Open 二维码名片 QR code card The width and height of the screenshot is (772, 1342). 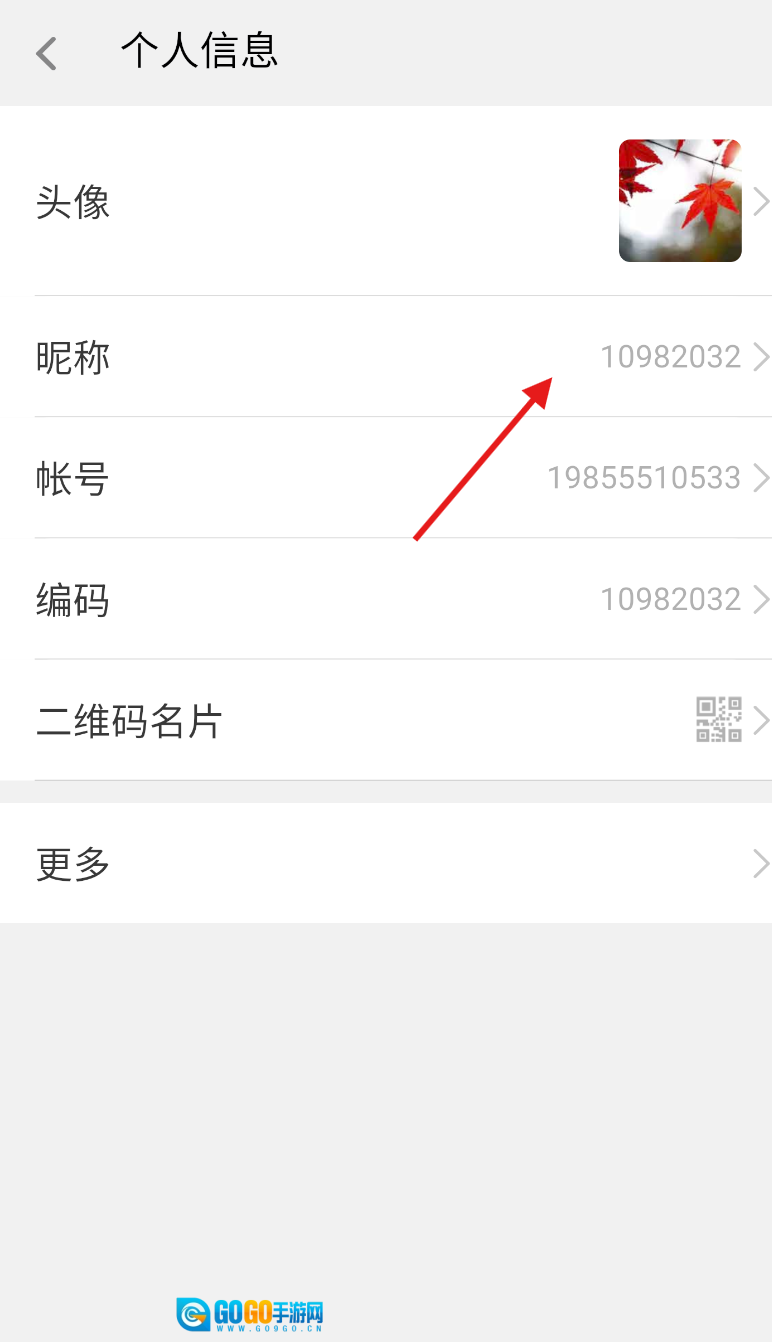click(386, 720)
